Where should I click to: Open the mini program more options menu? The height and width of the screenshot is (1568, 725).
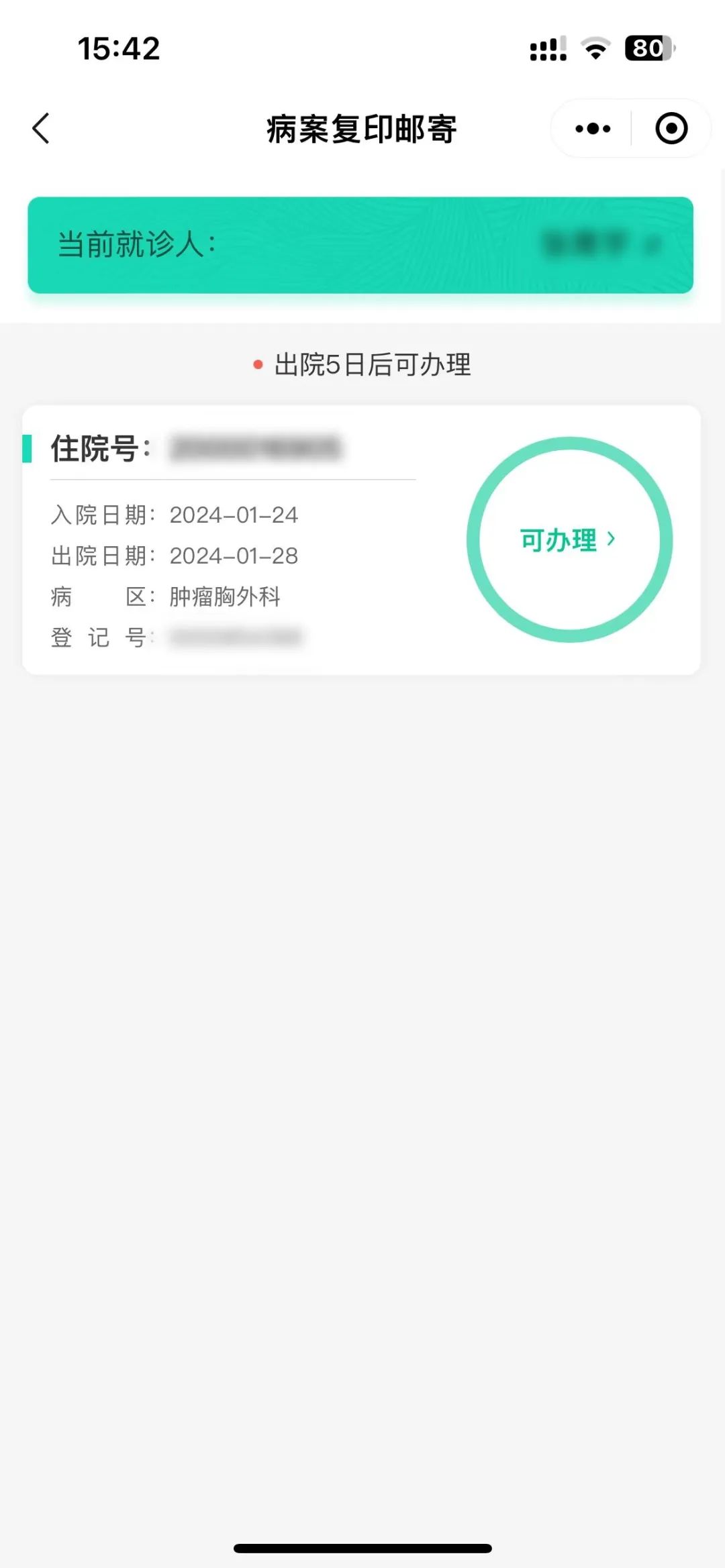[x=593, y=128]
